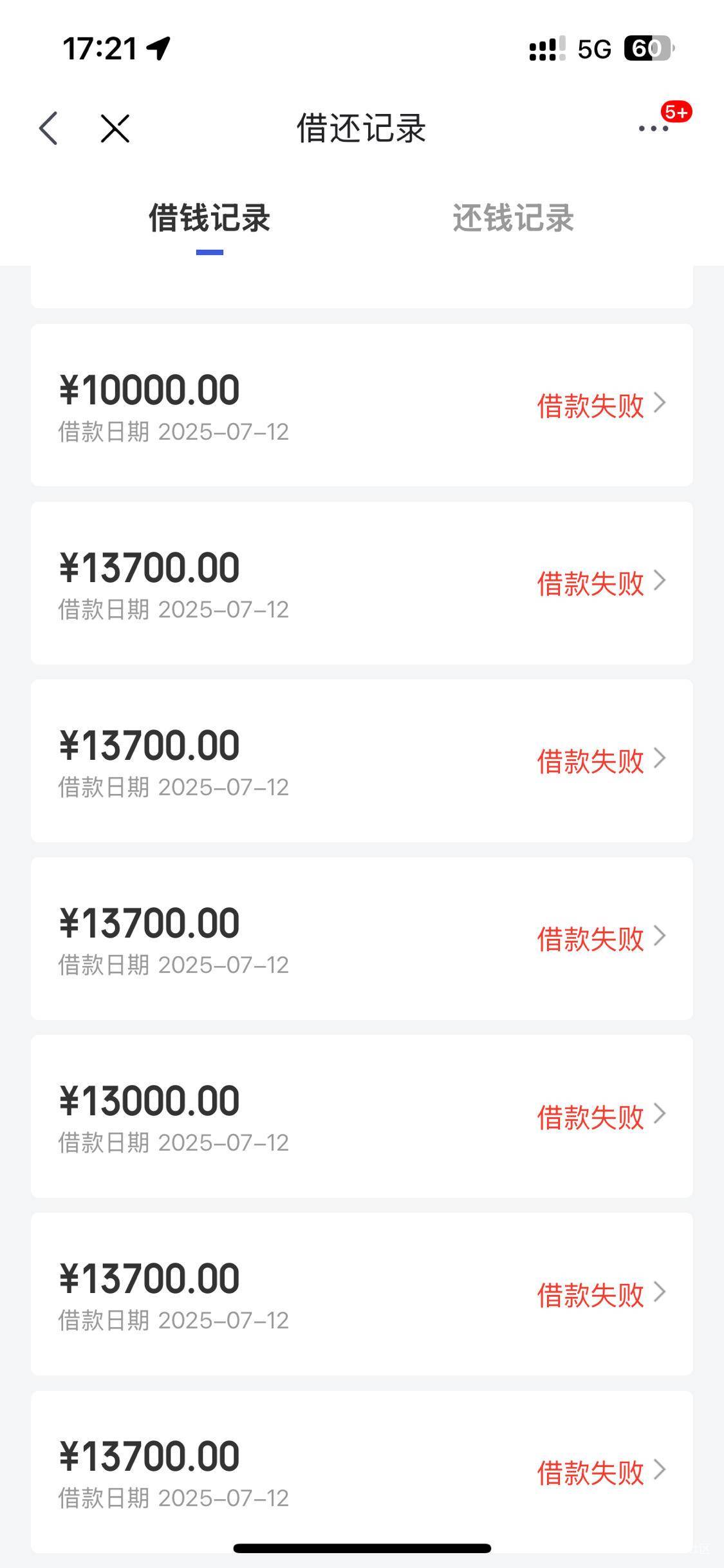Image resolution: width=724 pixels, height=1568 pixels.
Task: Open the ¥10000.00 failed loan record
Action: point(362,405)
